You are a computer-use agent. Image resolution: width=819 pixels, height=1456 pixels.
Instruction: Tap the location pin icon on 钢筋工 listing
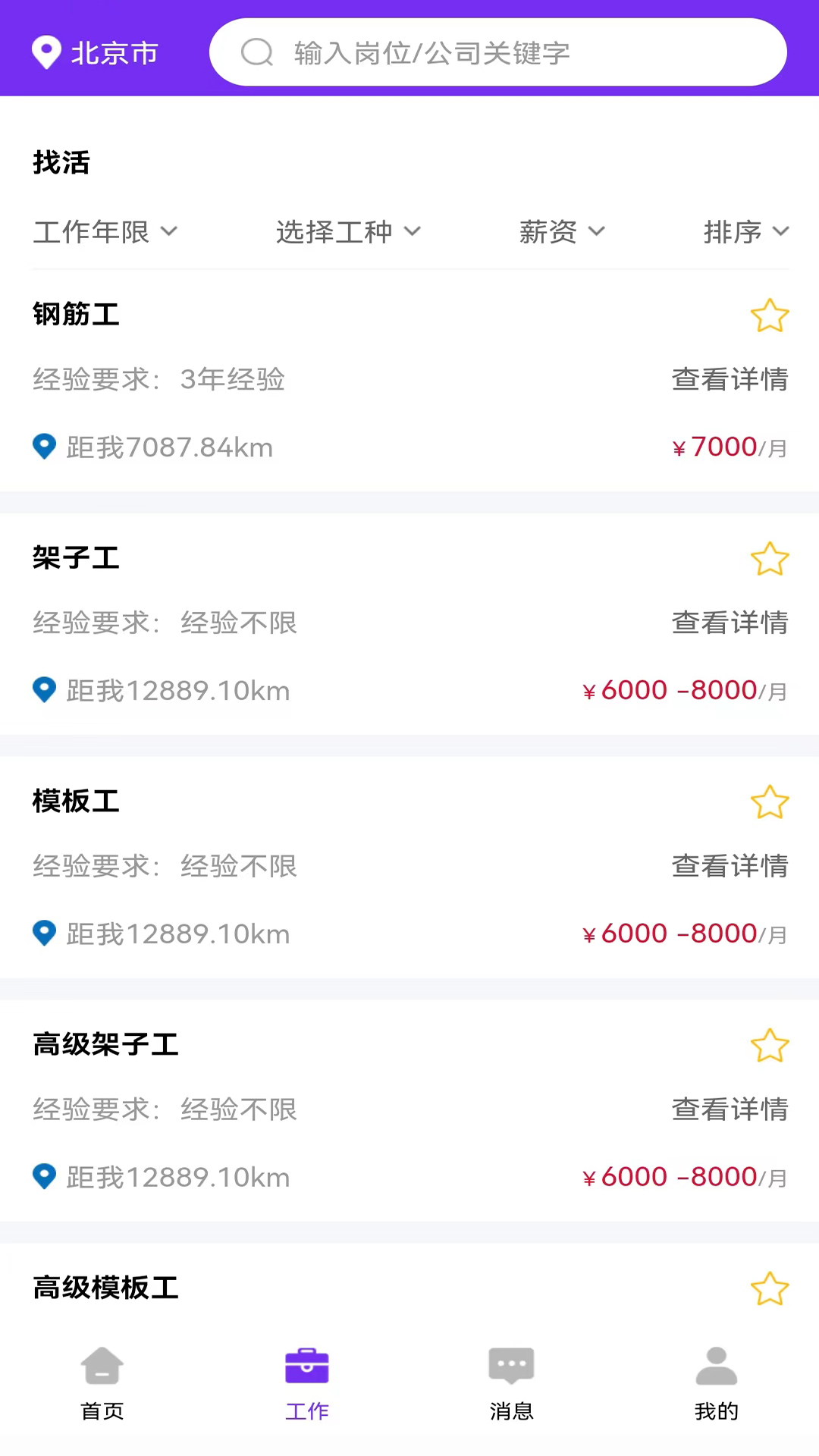click(x=44, y=447)
